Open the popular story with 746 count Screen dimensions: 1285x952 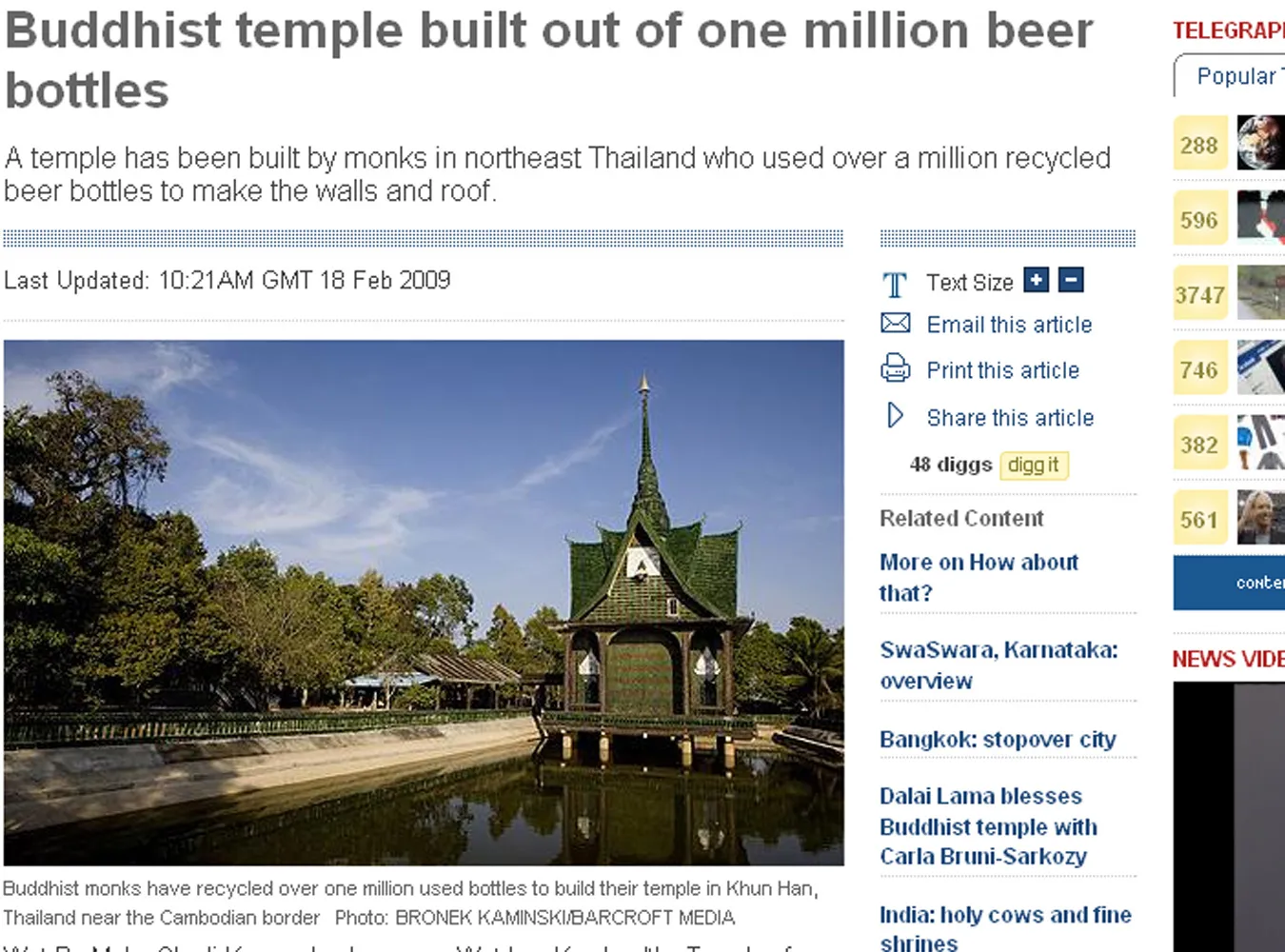coord(1260,368)
